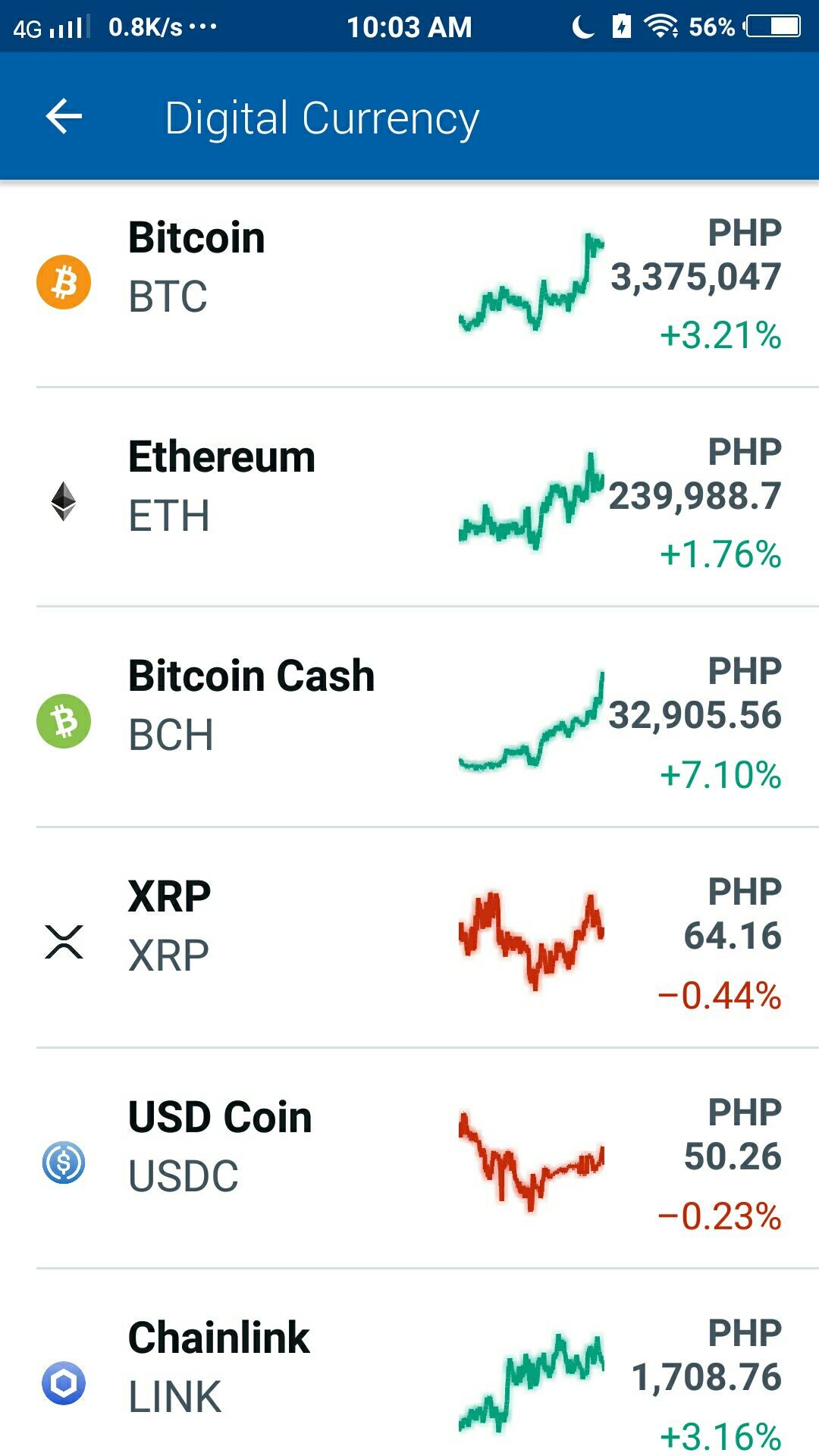The height and width of the screenshot is (1456, 819).
Task: View XRP price details
Action: click(x=409, y=938)
